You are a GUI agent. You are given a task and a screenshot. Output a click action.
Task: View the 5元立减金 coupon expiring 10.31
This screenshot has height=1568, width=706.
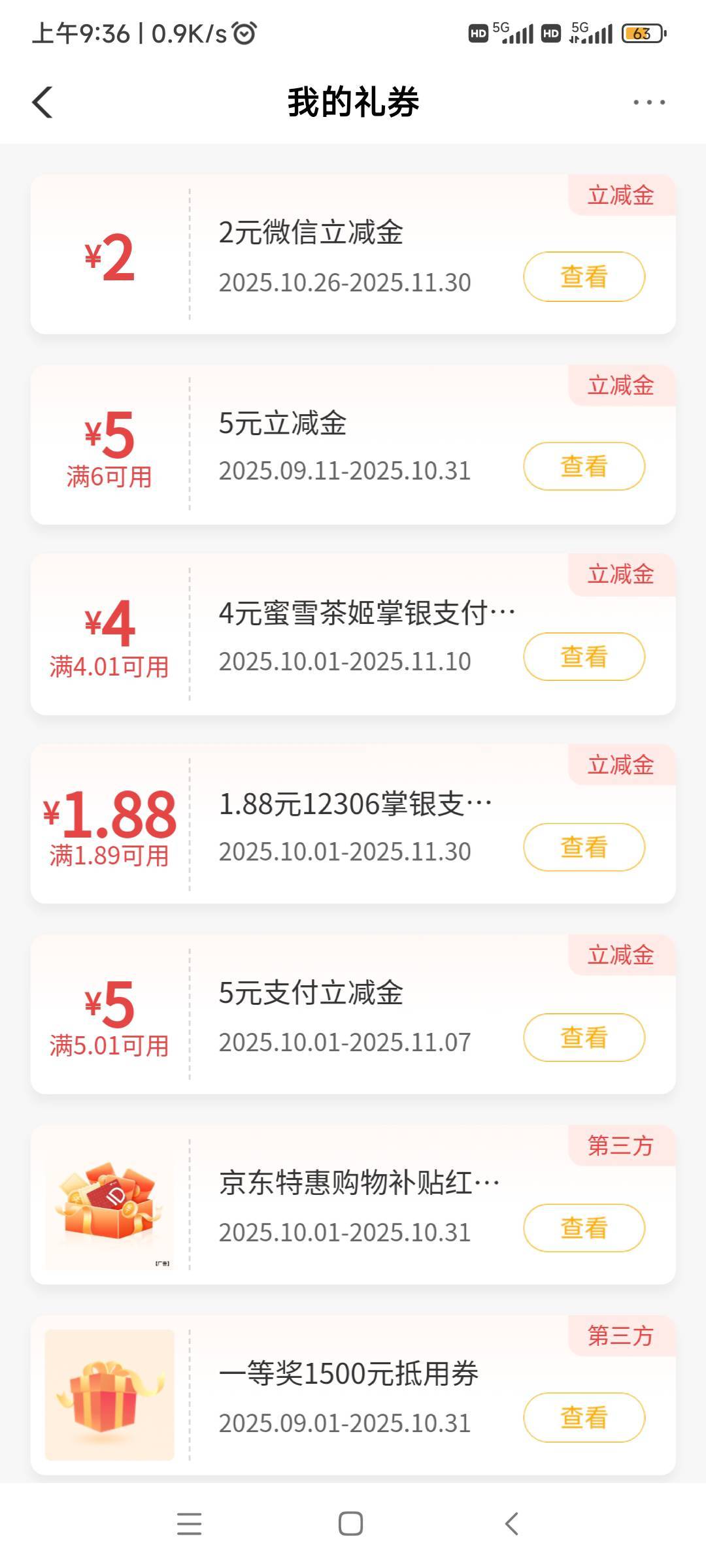click(584, 466)
